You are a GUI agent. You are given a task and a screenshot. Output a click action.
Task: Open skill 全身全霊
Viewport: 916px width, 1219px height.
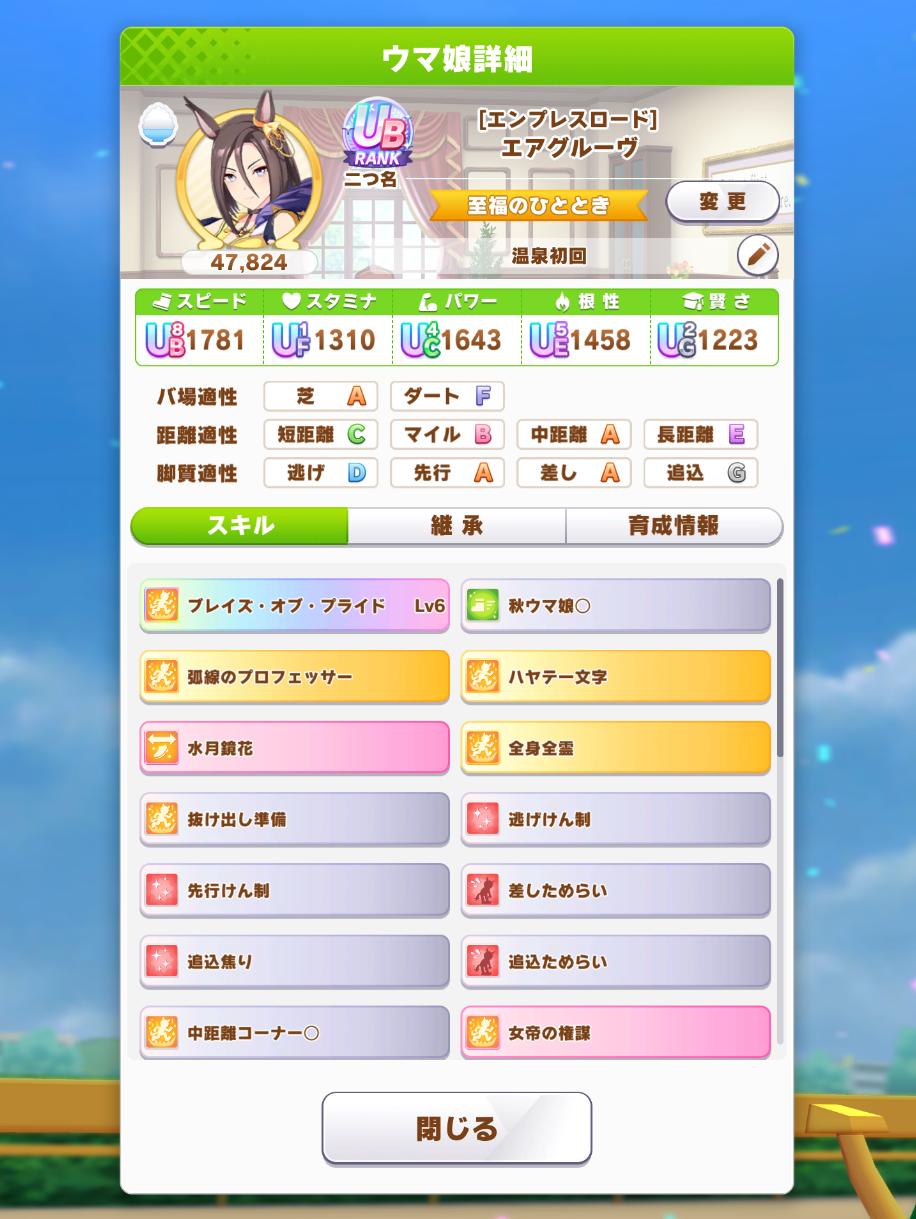pyautogui.click(x=615, y=748)
